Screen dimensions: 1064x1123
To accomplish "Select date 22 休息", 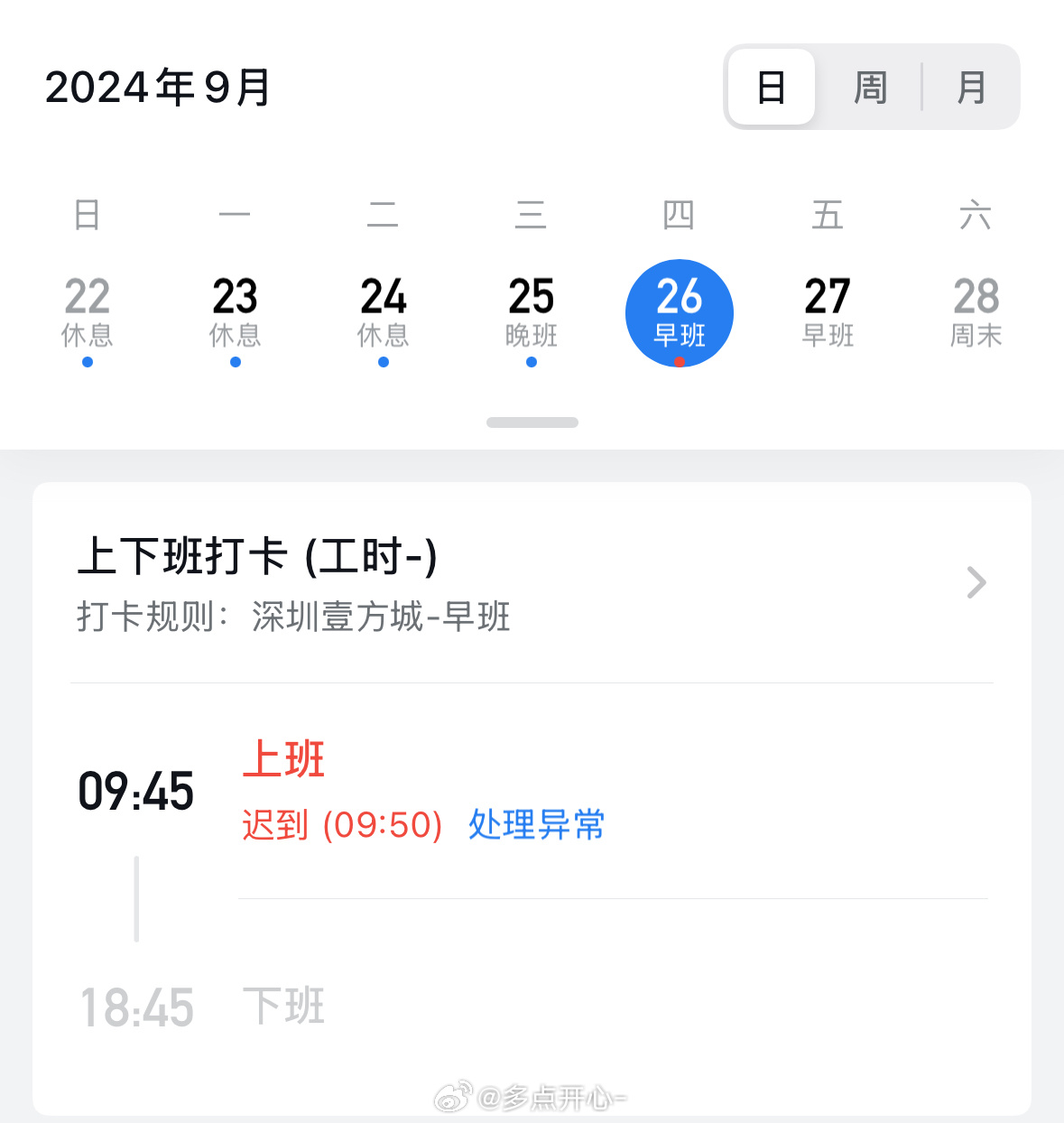I will click(88, 312).
